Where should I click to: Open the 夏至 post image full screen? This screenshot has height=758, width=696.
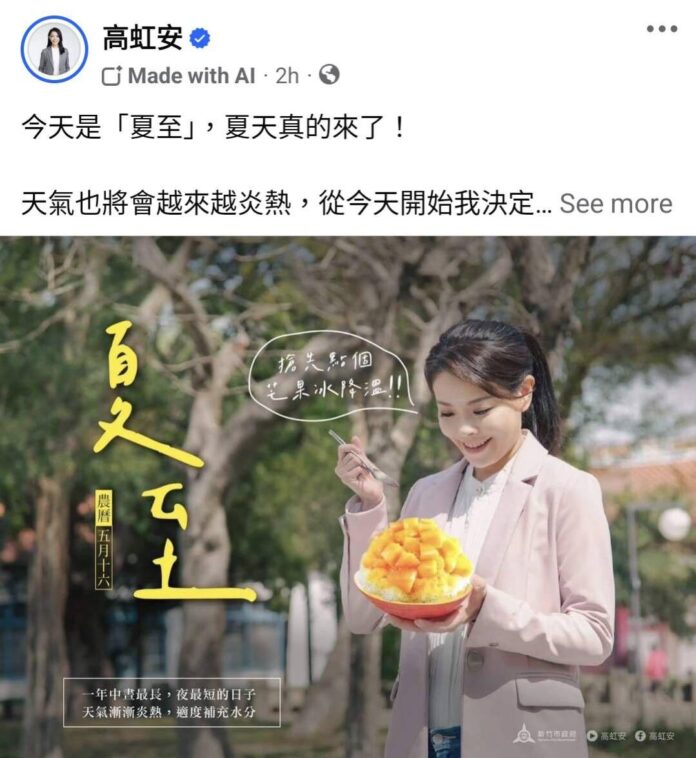pos(348,497)
